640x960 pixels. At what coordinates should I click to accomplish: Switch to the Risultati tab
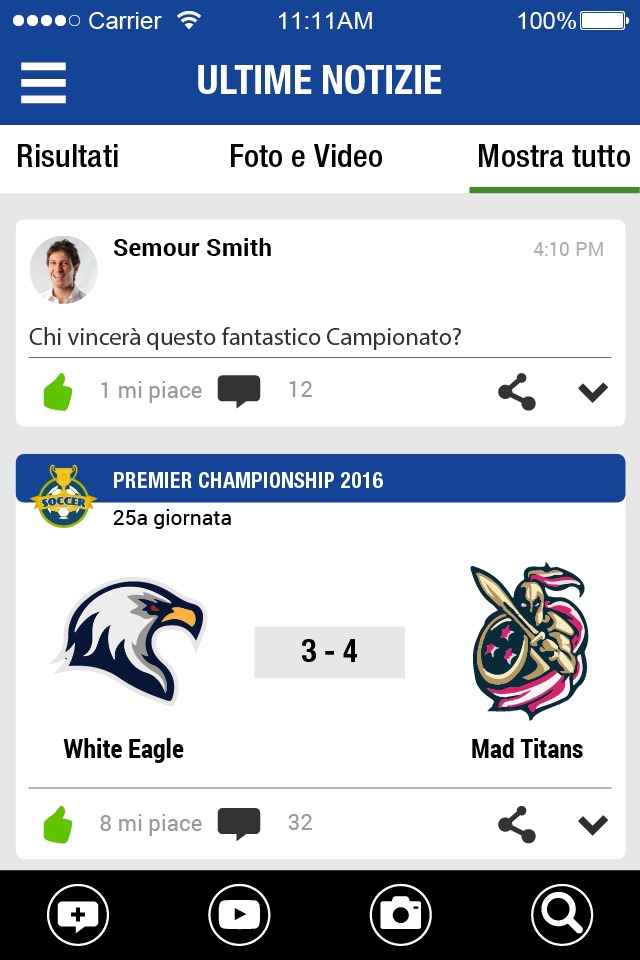pyautogui.click(x=68, y=157)
